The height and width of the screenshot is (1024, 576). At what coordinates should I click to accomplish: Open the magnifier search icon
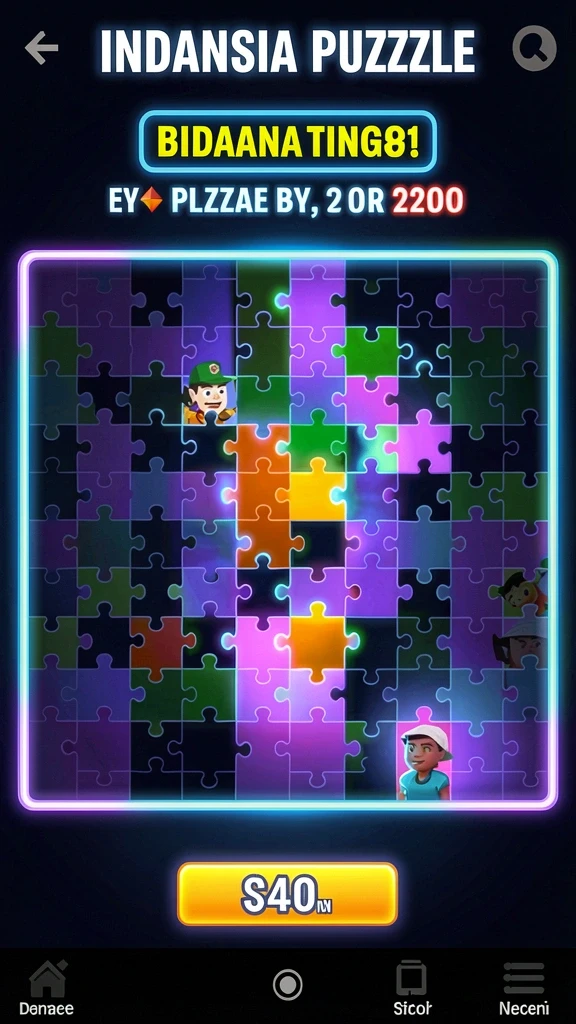point(534,48)
